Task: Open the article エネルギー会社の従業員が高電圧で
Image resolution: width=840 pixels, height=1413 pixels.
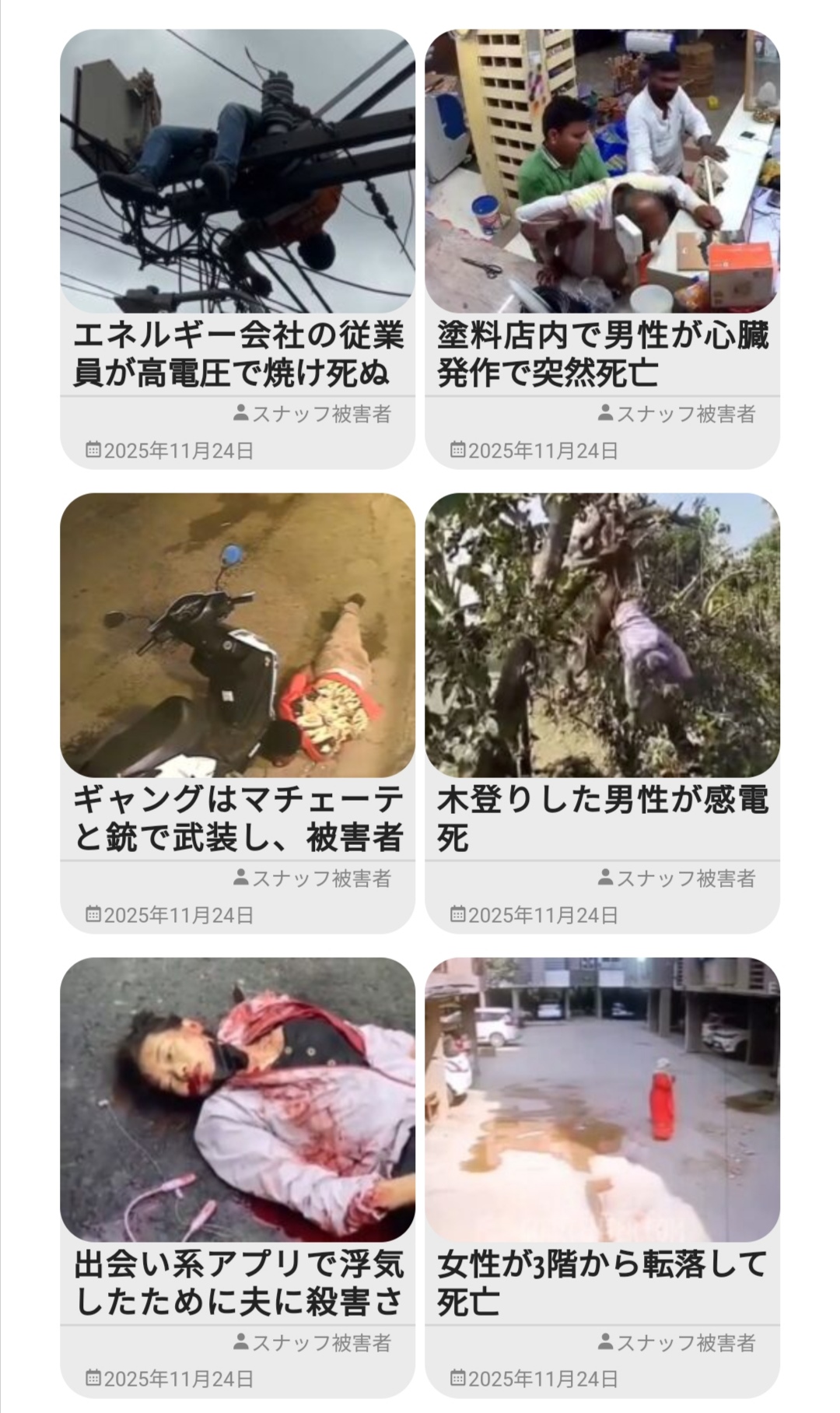Action: (x=238, y=355)
